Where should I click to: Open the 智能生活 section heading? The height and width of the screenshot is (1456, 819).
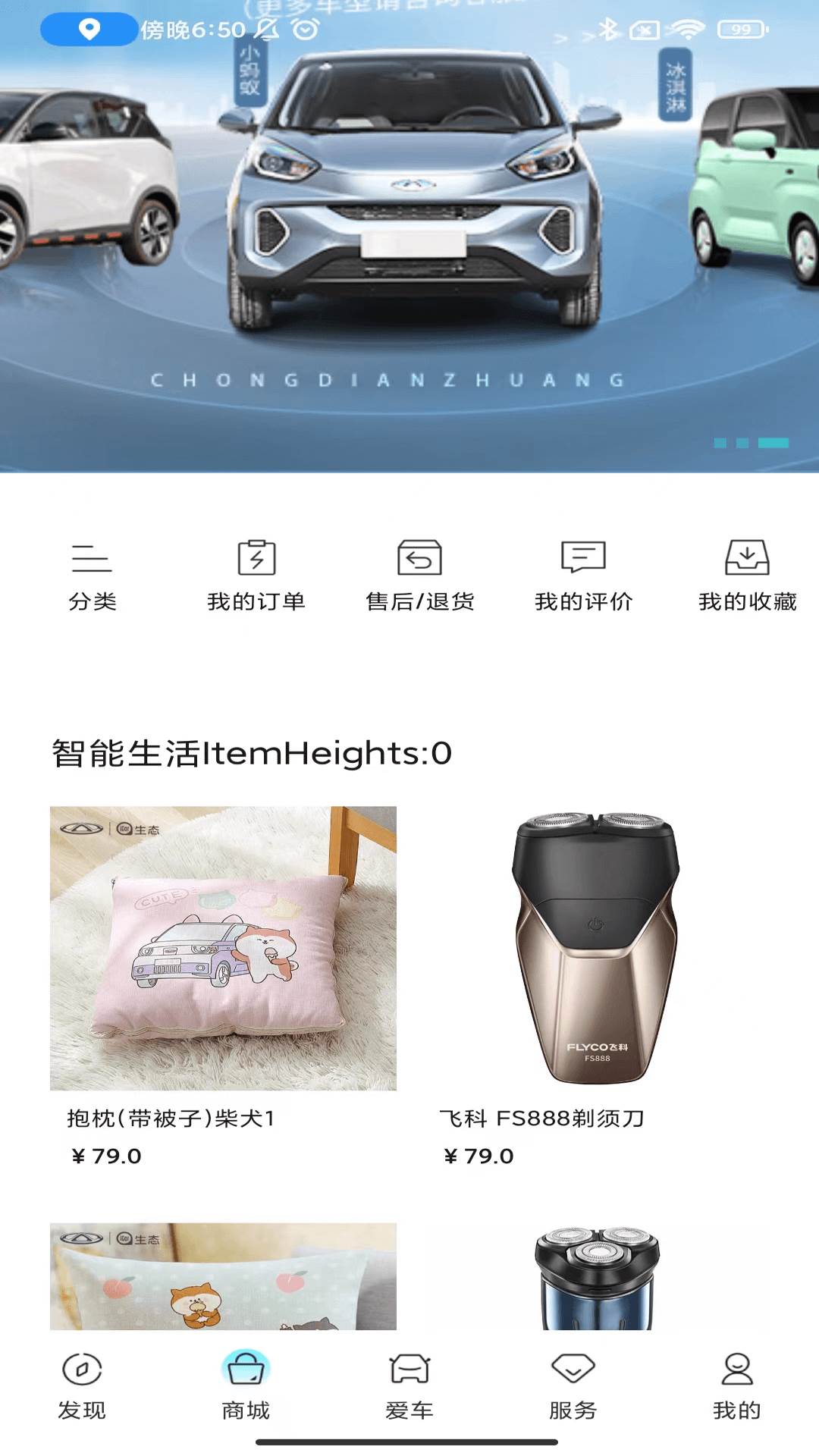point(250,753)
